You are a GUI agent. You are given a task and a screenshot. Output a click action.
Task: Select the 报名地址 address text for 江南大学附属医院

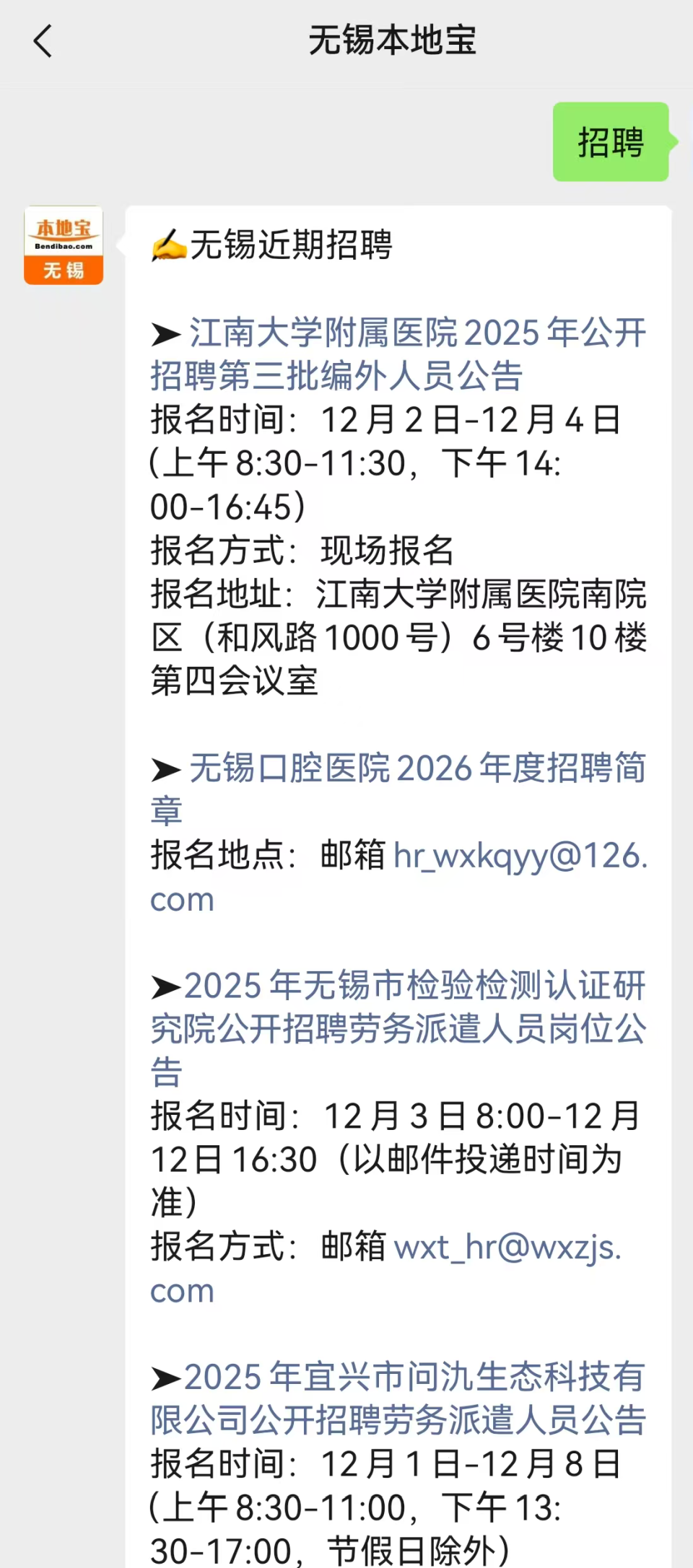pyautogui.click(x=397, y=635)
